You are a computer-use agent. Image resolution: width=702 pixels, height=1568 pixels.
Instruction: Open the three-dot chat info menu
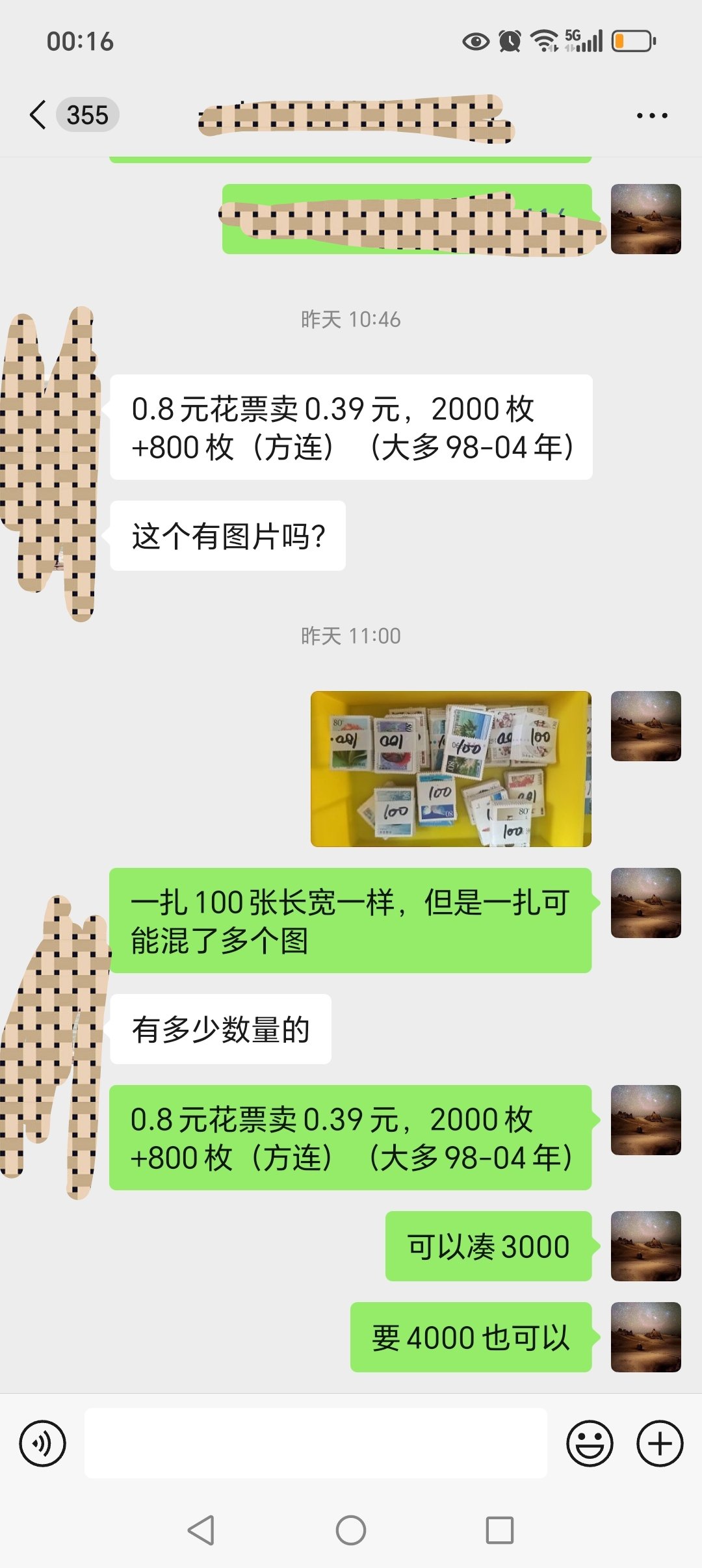(x=651, y=116)
